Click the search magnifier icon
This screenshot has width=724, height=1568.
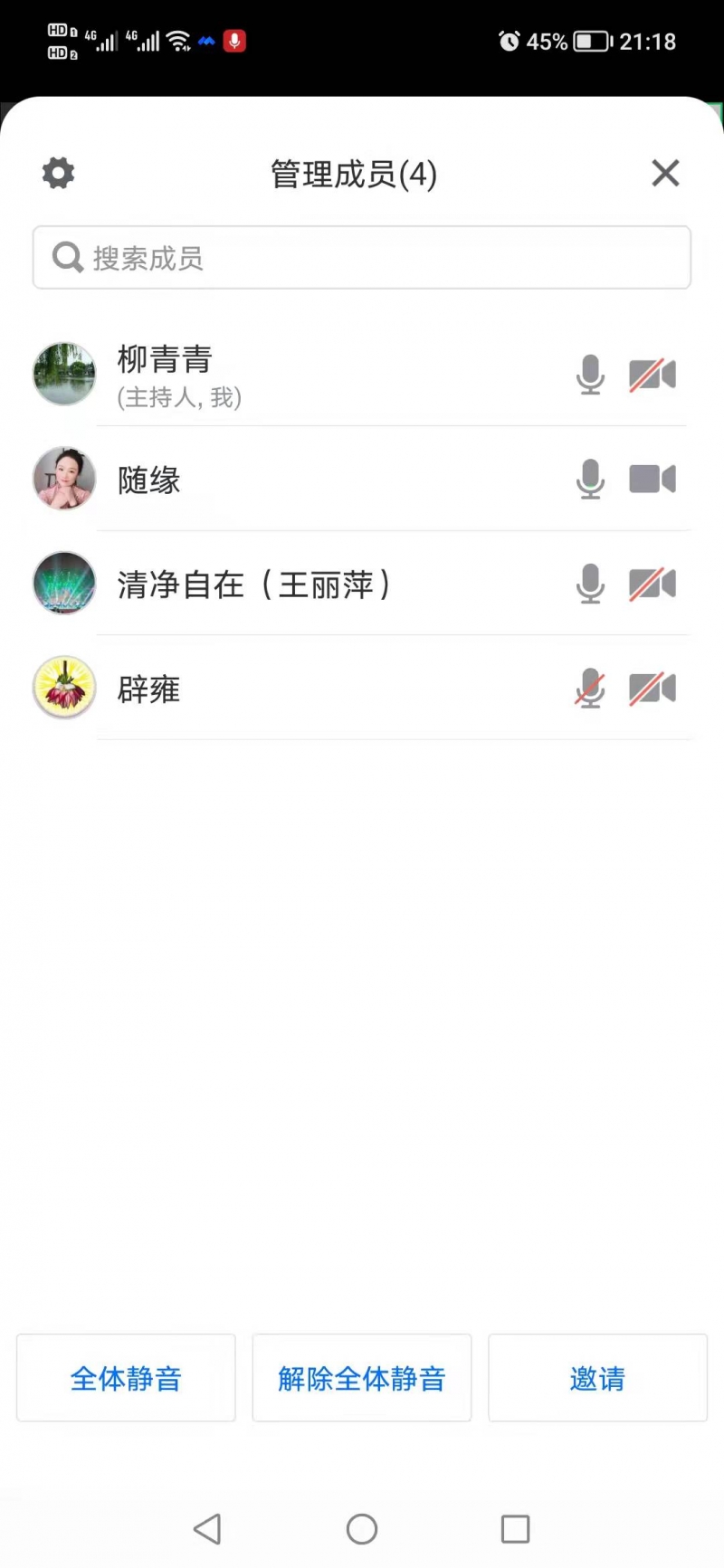66,257
